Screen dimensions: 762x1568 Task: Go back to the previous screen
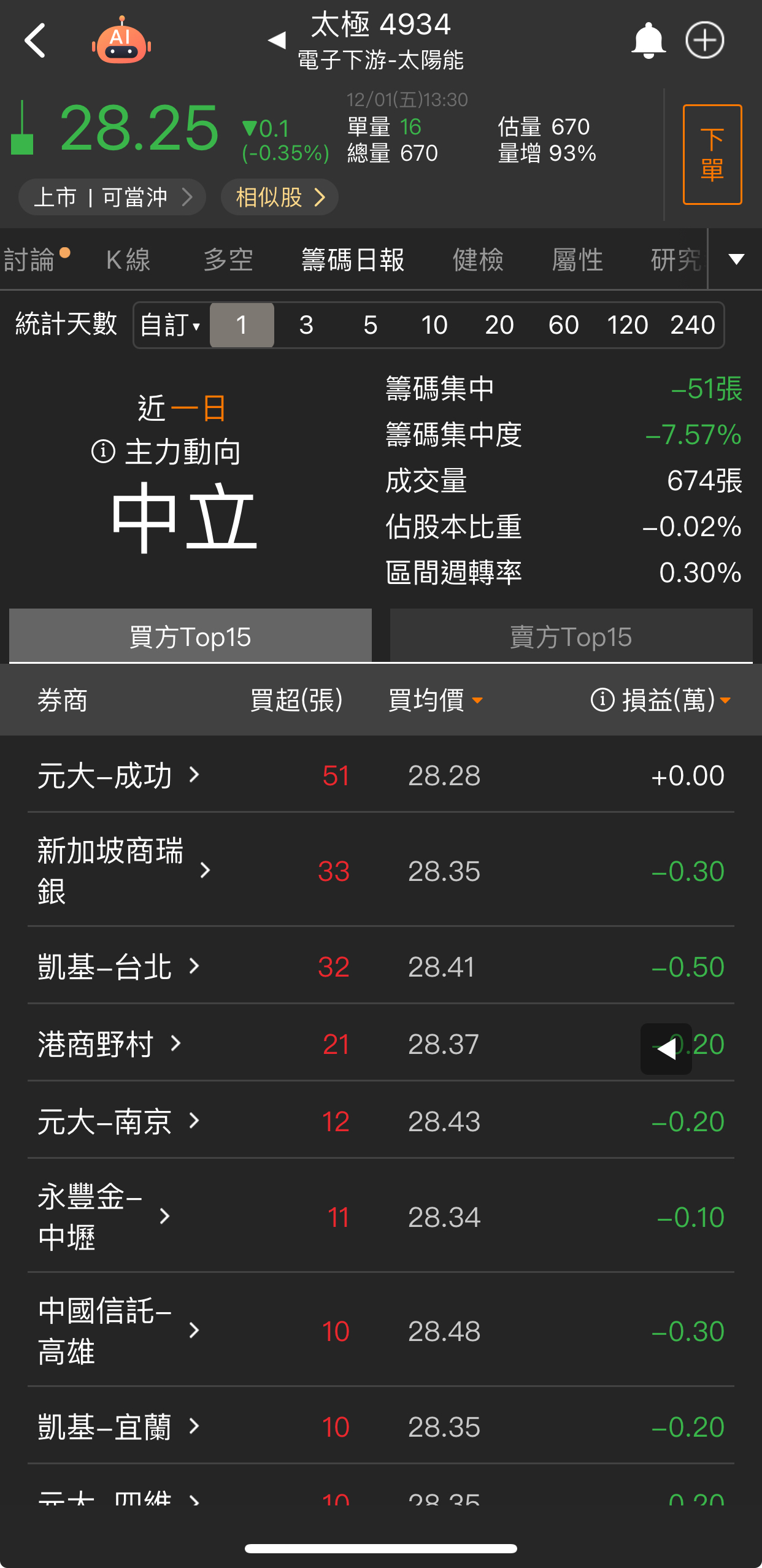36,41
